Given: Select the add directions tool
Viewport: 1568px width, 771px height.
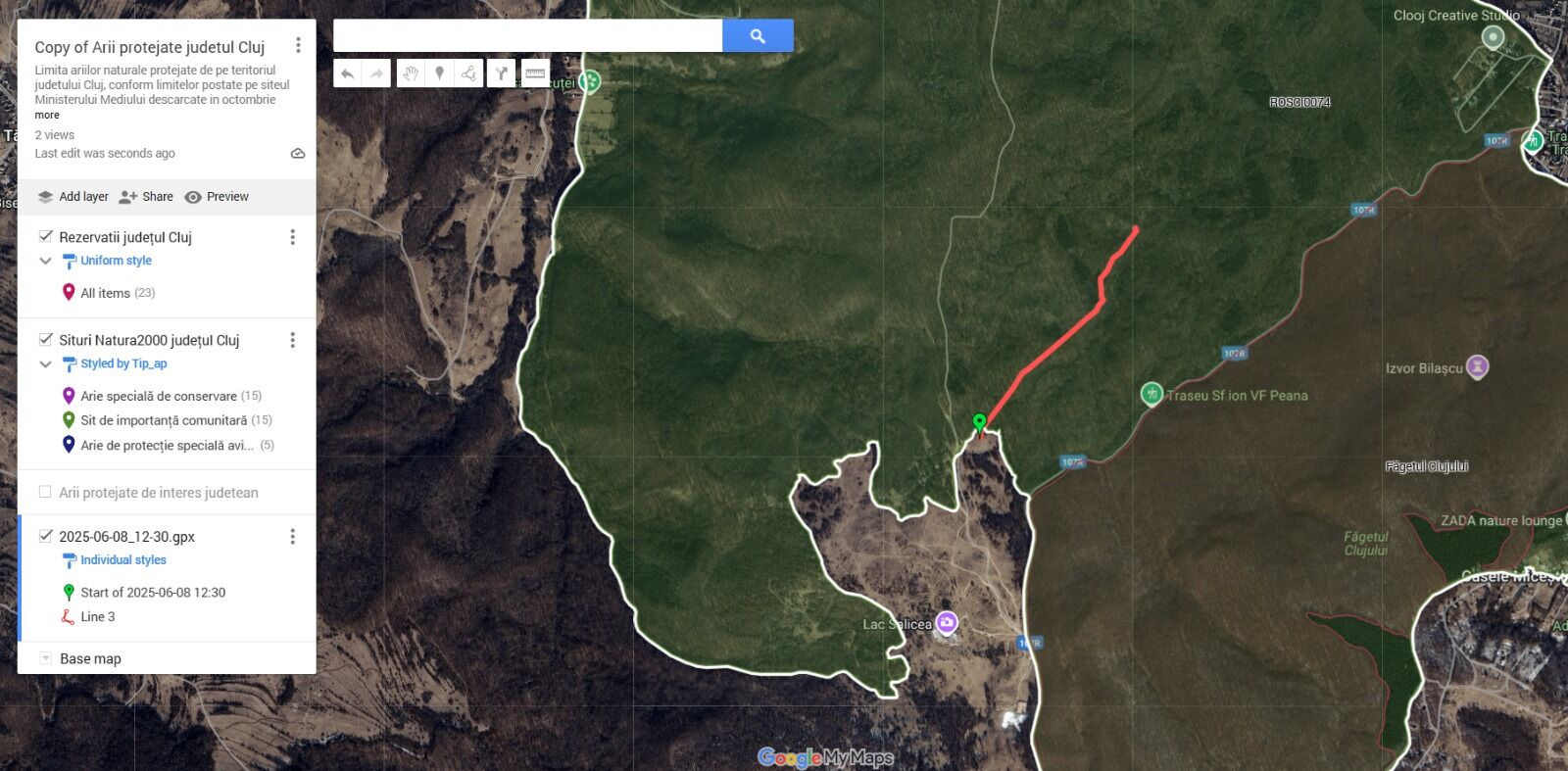Looking at the screenshot, I should pos(501,73).
